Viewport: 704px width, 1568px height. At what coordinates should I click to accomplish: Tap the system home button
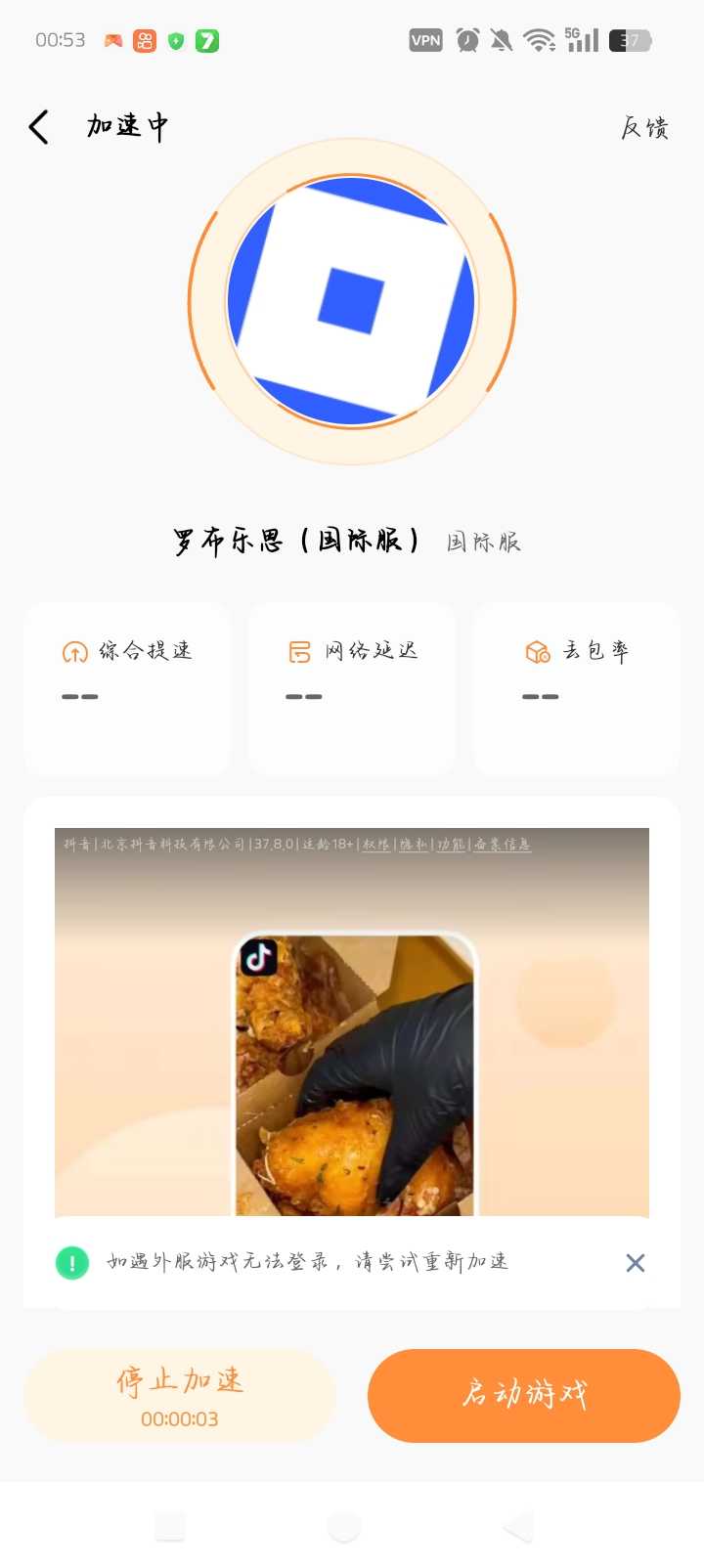[x=343, y=1526]
